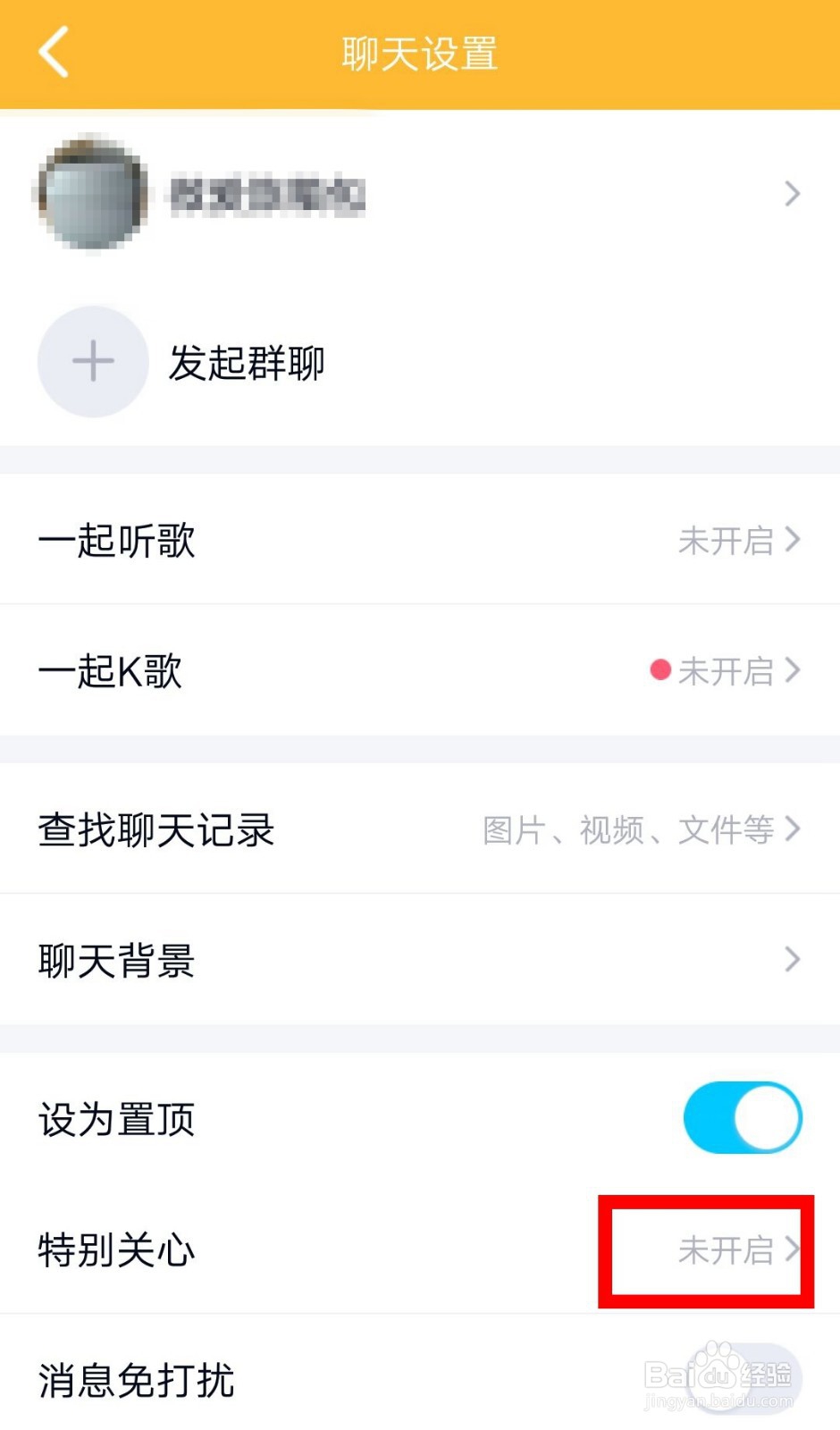Tap the arrow beside 聊天背景
The height and width of the screenshot is (1430, 840).
coord(790,959)
